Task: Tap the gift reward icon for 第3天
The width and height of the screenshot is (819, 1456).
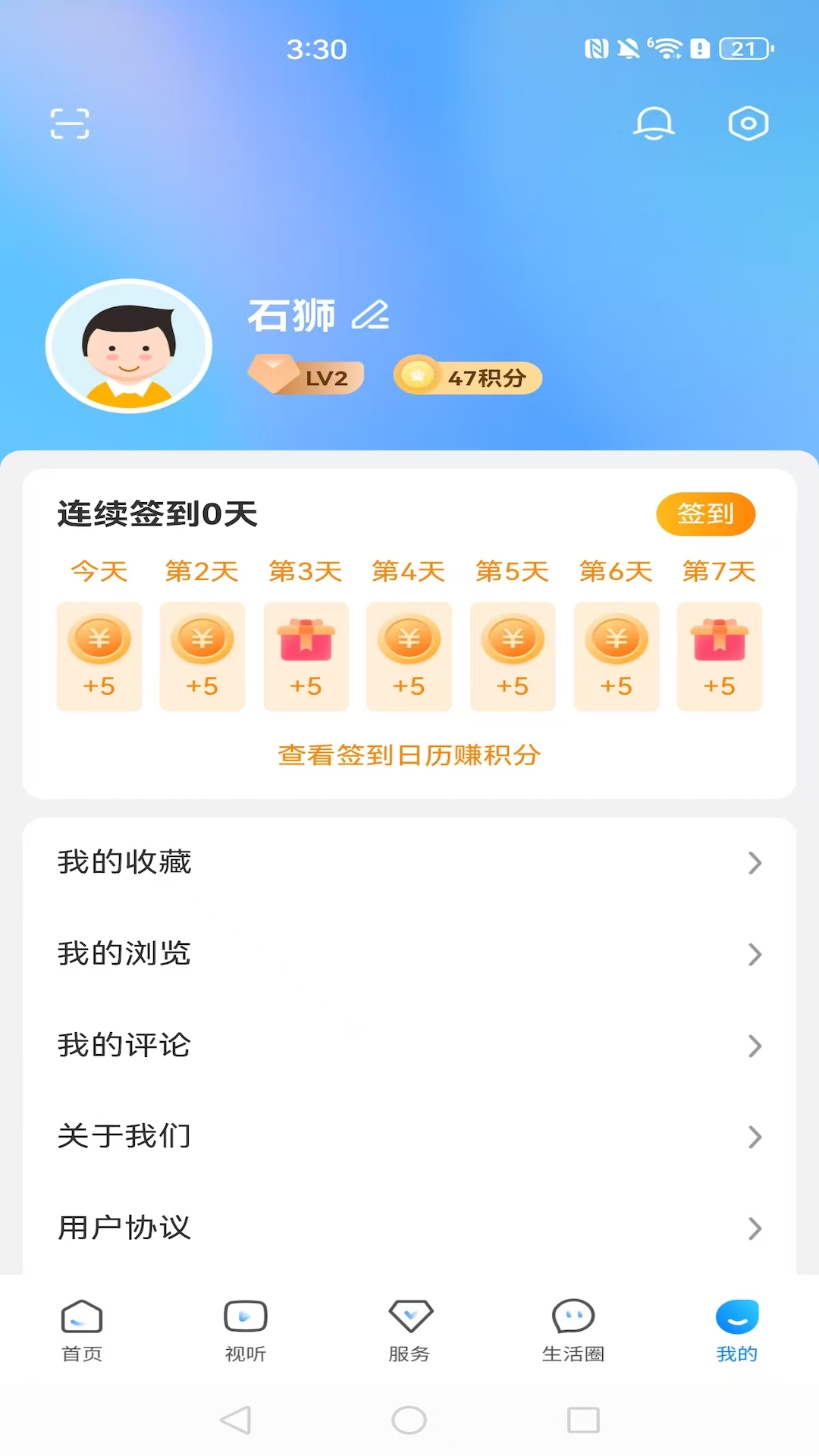Action: click(306, 639)
